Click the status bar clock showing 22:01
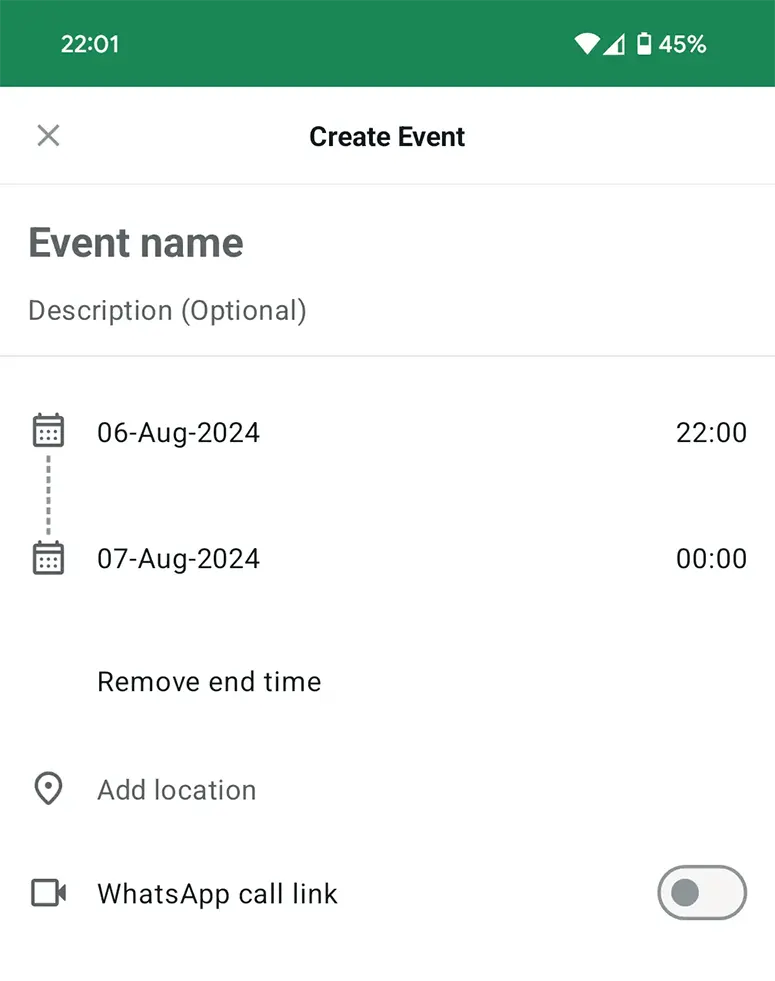Image resolution: width=775 pixels, height=981 pixels. 90,44
